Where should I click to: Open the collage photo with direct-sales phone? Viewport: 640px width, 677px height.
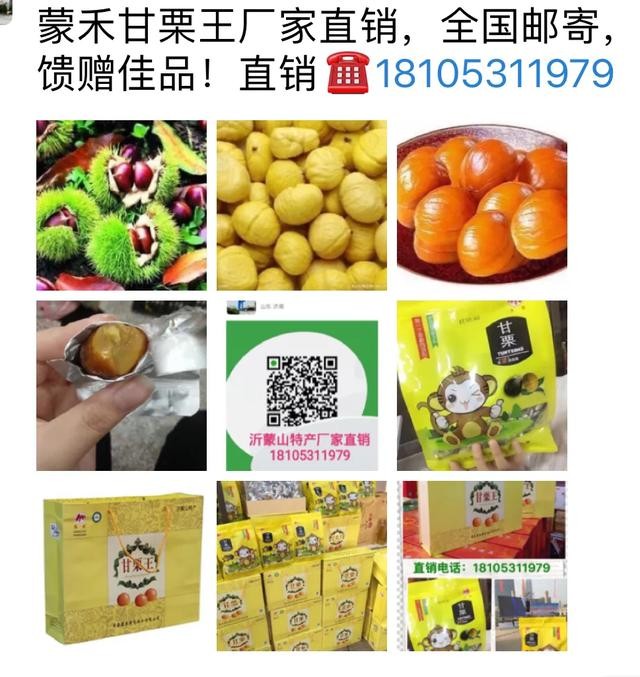tap(481, 566)
